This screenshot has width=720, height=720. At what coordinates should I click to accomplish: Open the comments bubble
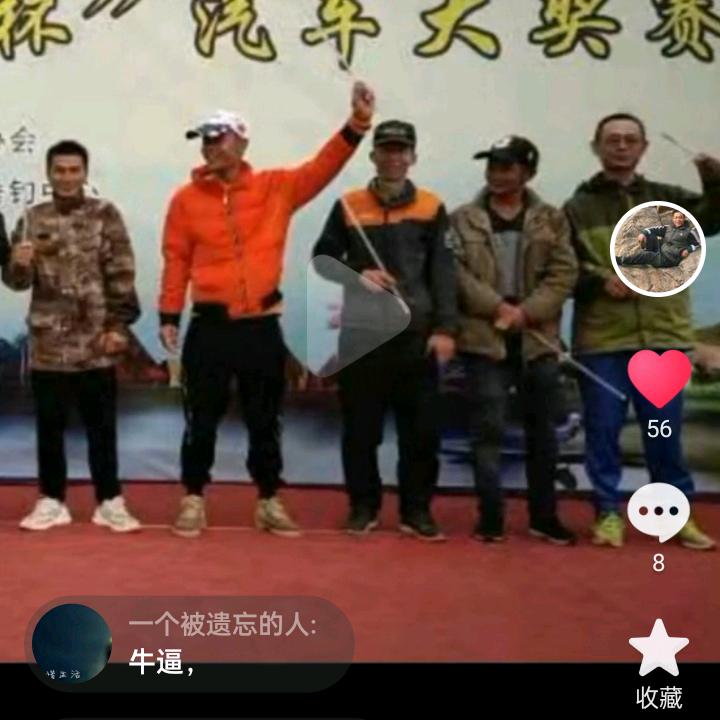tap(658, 513)
